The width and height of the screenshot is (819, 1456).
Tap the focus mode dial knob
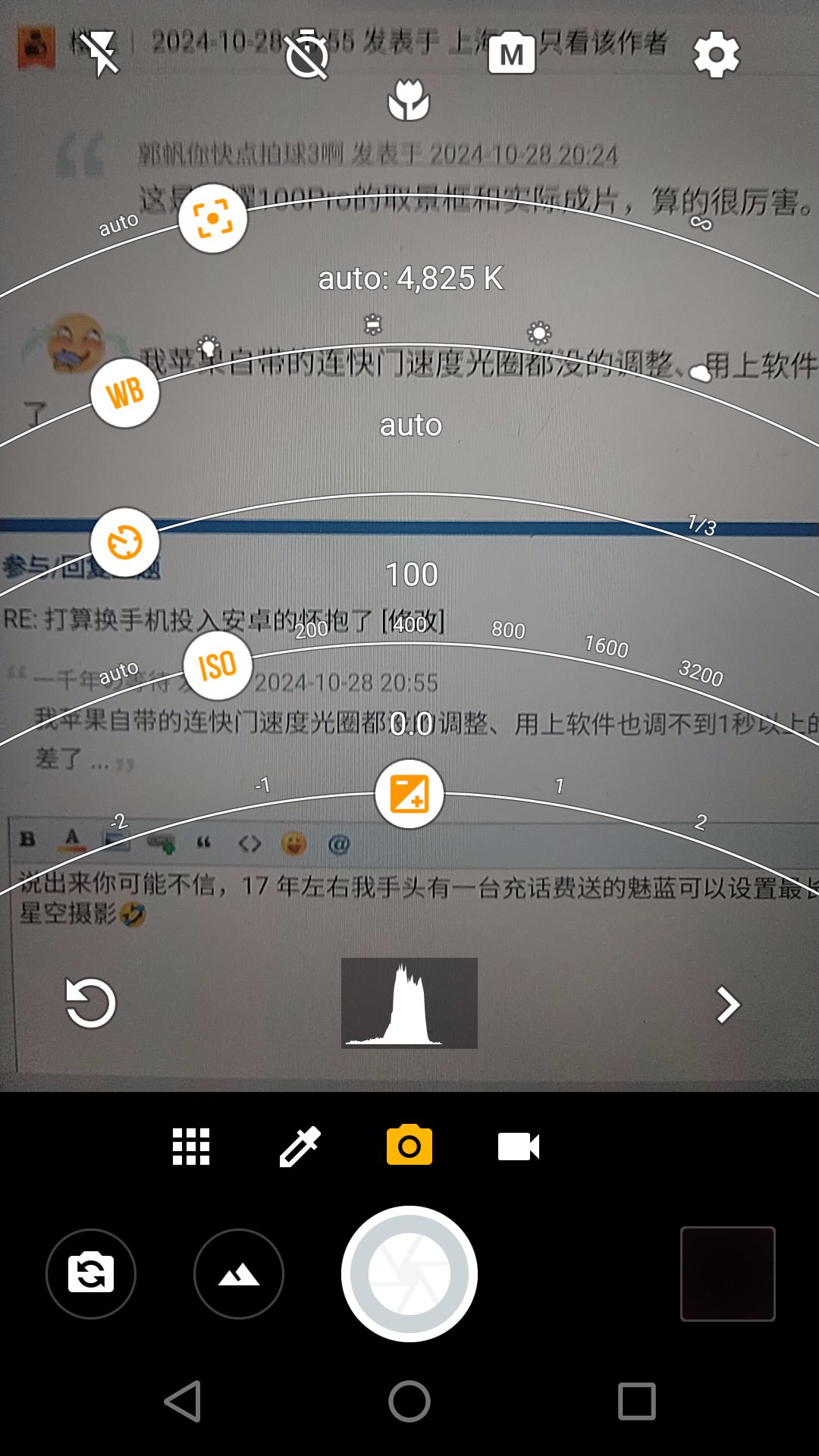(x=213, y=218)
